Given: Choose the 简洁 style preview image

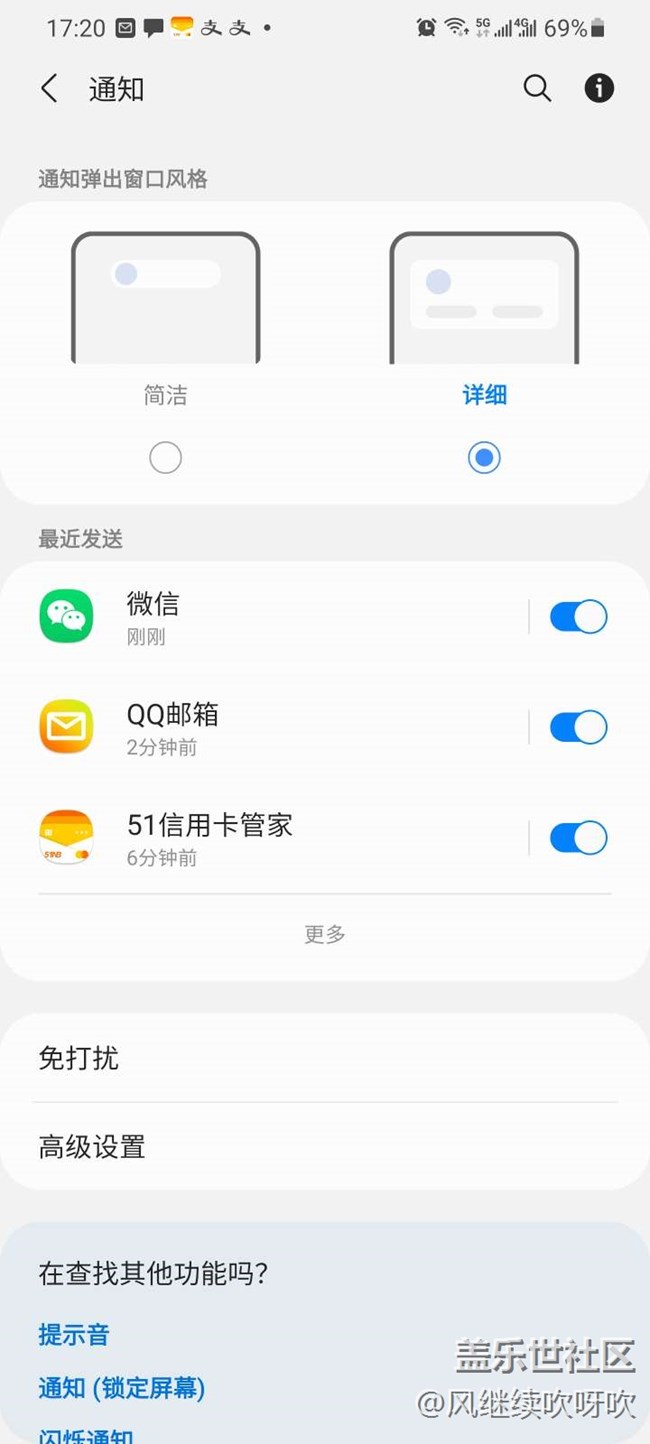Looking at the screenshot, I should [165, 298].
